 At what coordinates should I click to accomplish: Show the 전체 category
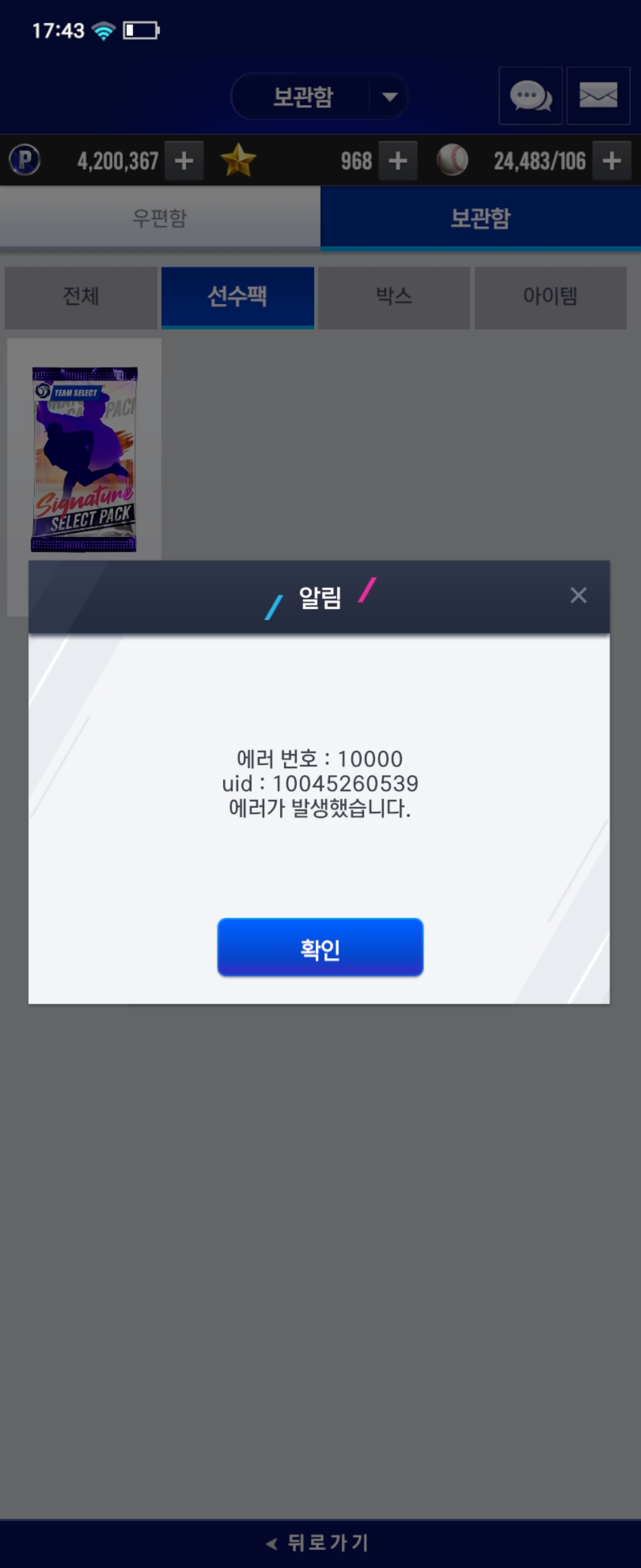pos(81,297)
